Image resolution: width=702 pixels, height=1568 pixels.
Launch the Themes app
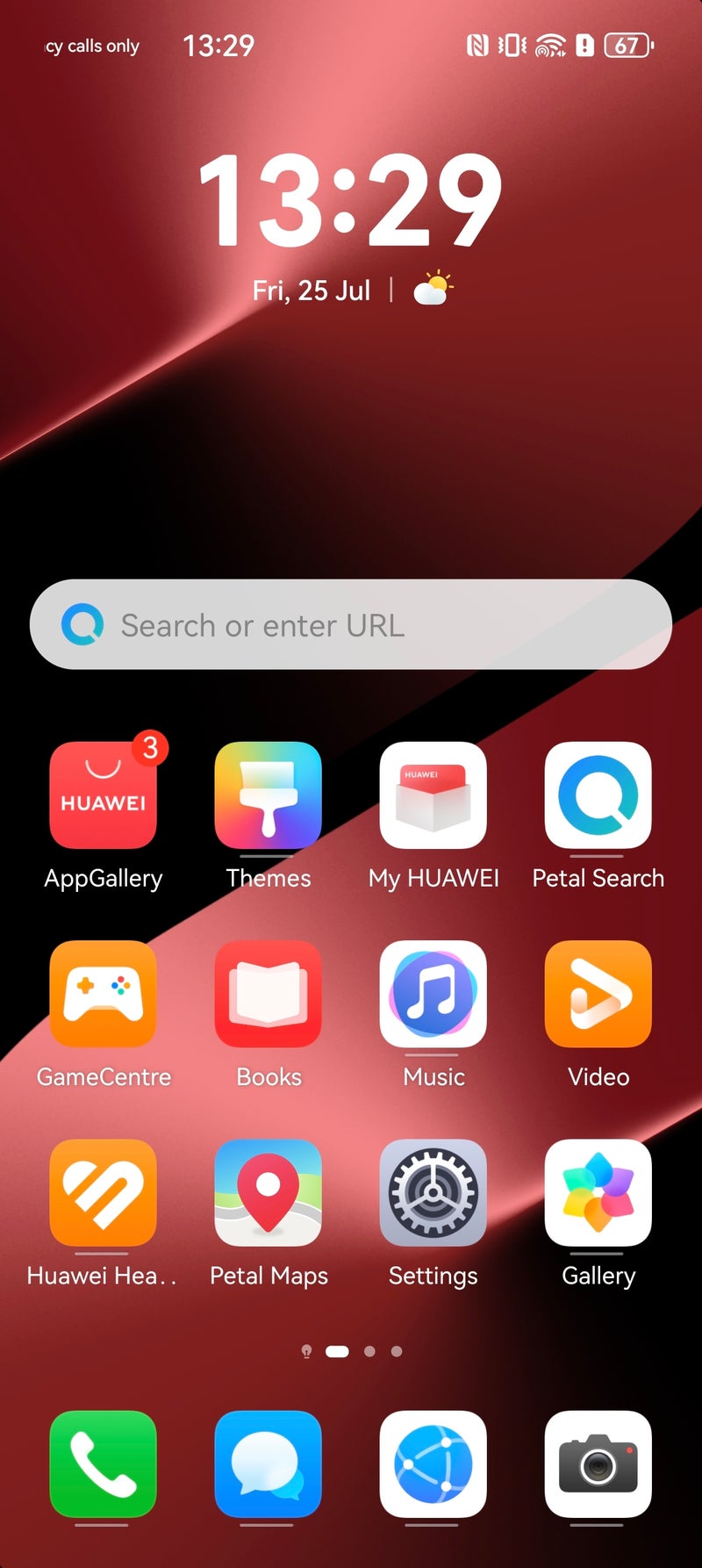tap(269, 795)
